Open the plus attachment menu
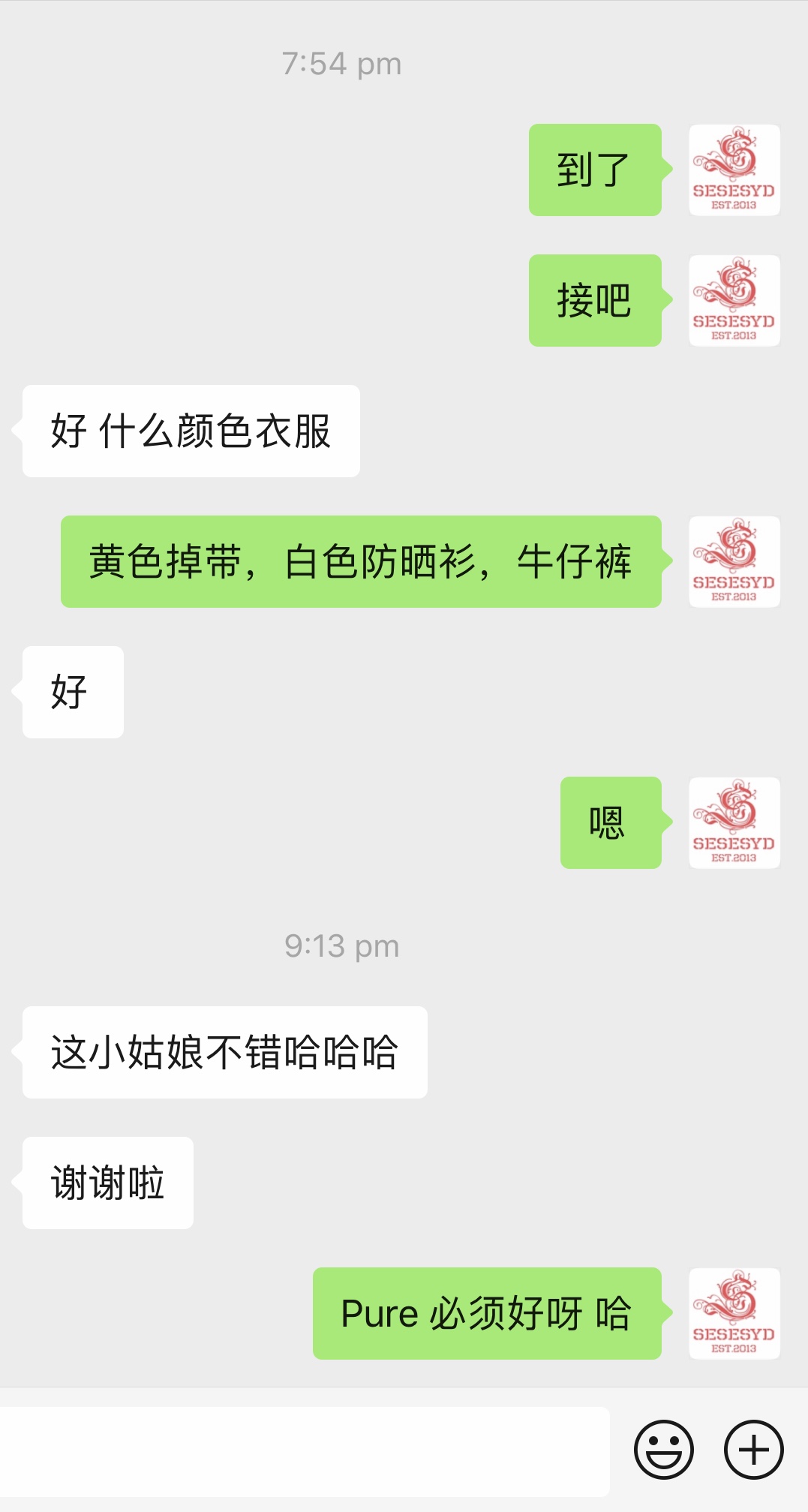Image resolution: width=808 pixels, height=1512 pixels. click(x=753, y=1449)
